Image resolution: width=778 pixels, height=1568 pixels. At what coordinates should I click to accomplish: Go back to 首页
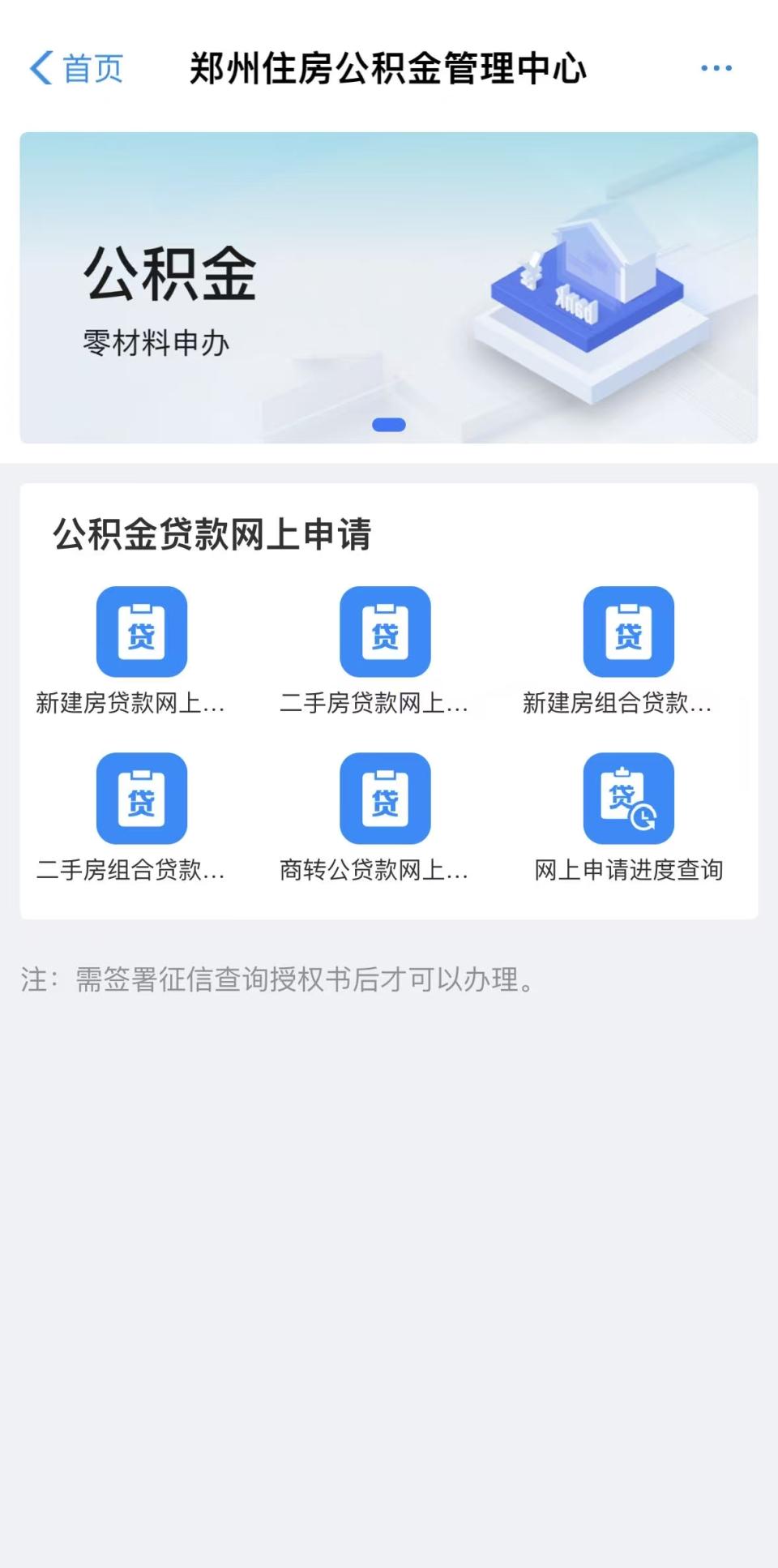[76, 68]
